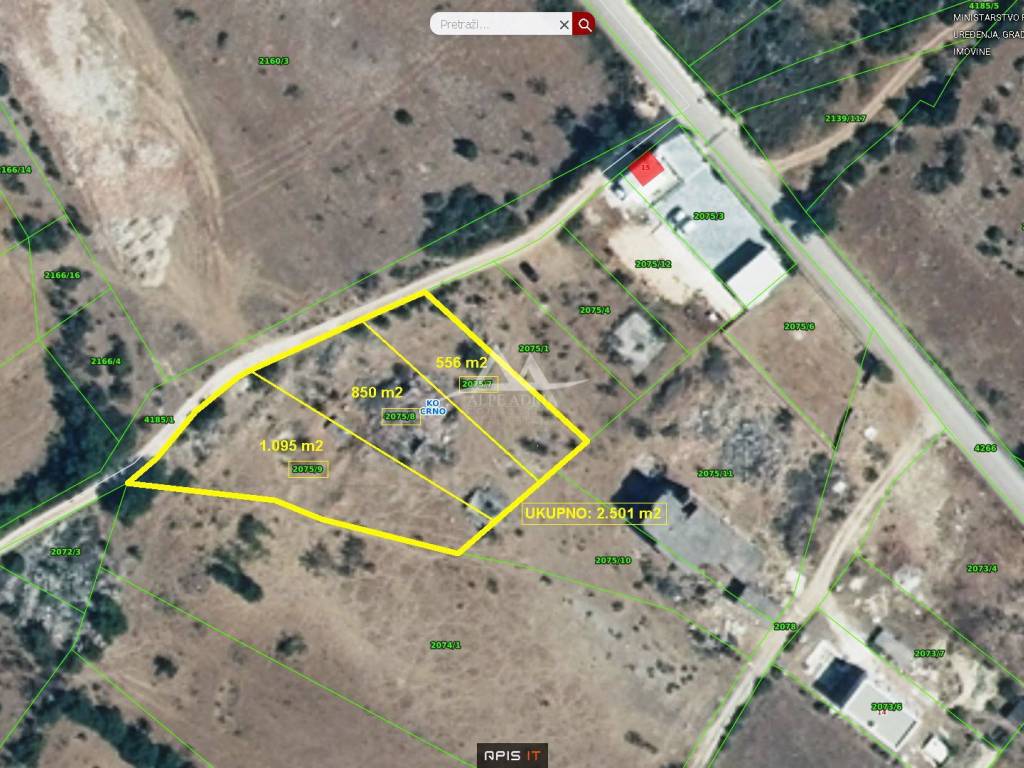Tap the Pretraži search field
Image resolution: width=1024 pixels, height=768 pixels.
[493, 25]
